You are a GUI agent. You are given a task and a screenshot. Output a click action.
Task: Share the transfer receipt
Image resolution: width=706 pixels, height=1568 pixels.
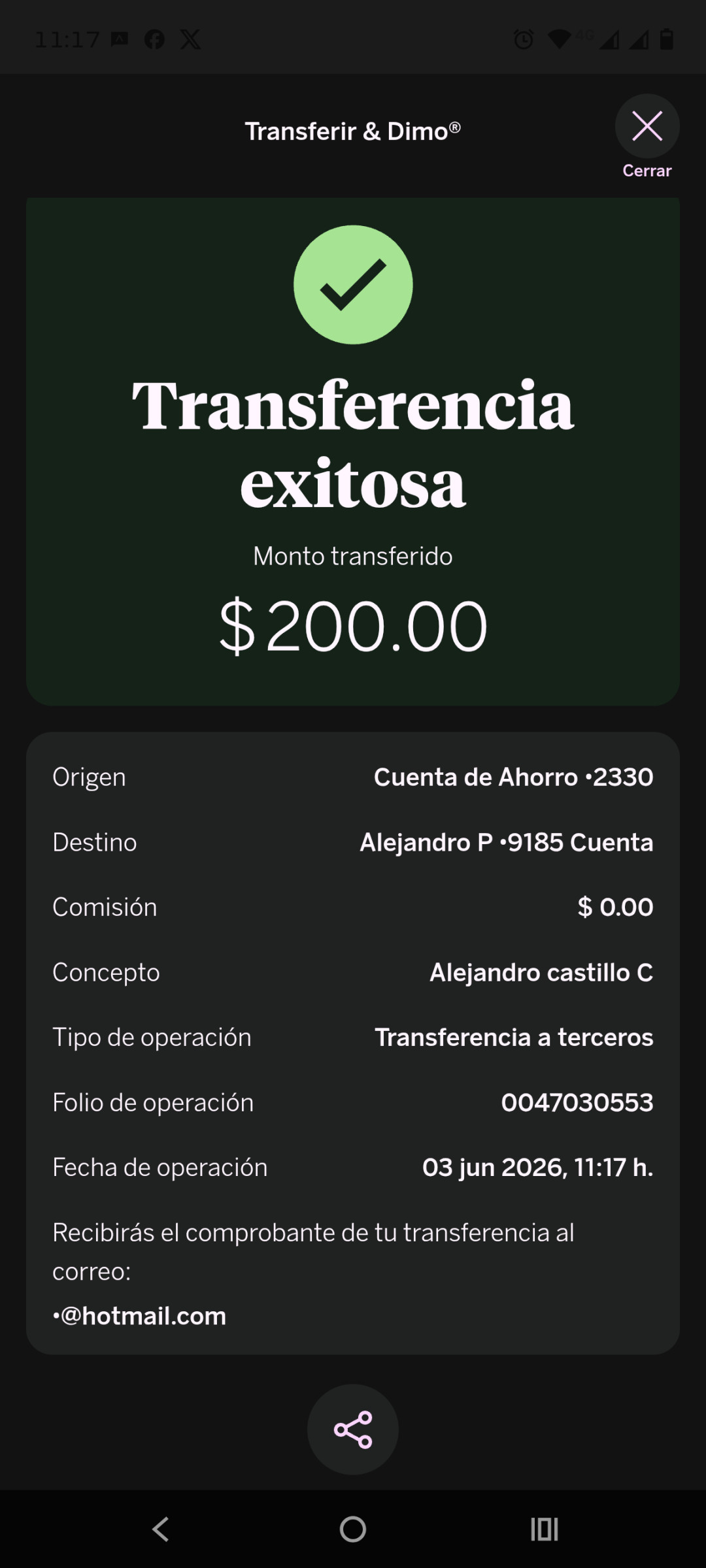(x=353, y=1429)
